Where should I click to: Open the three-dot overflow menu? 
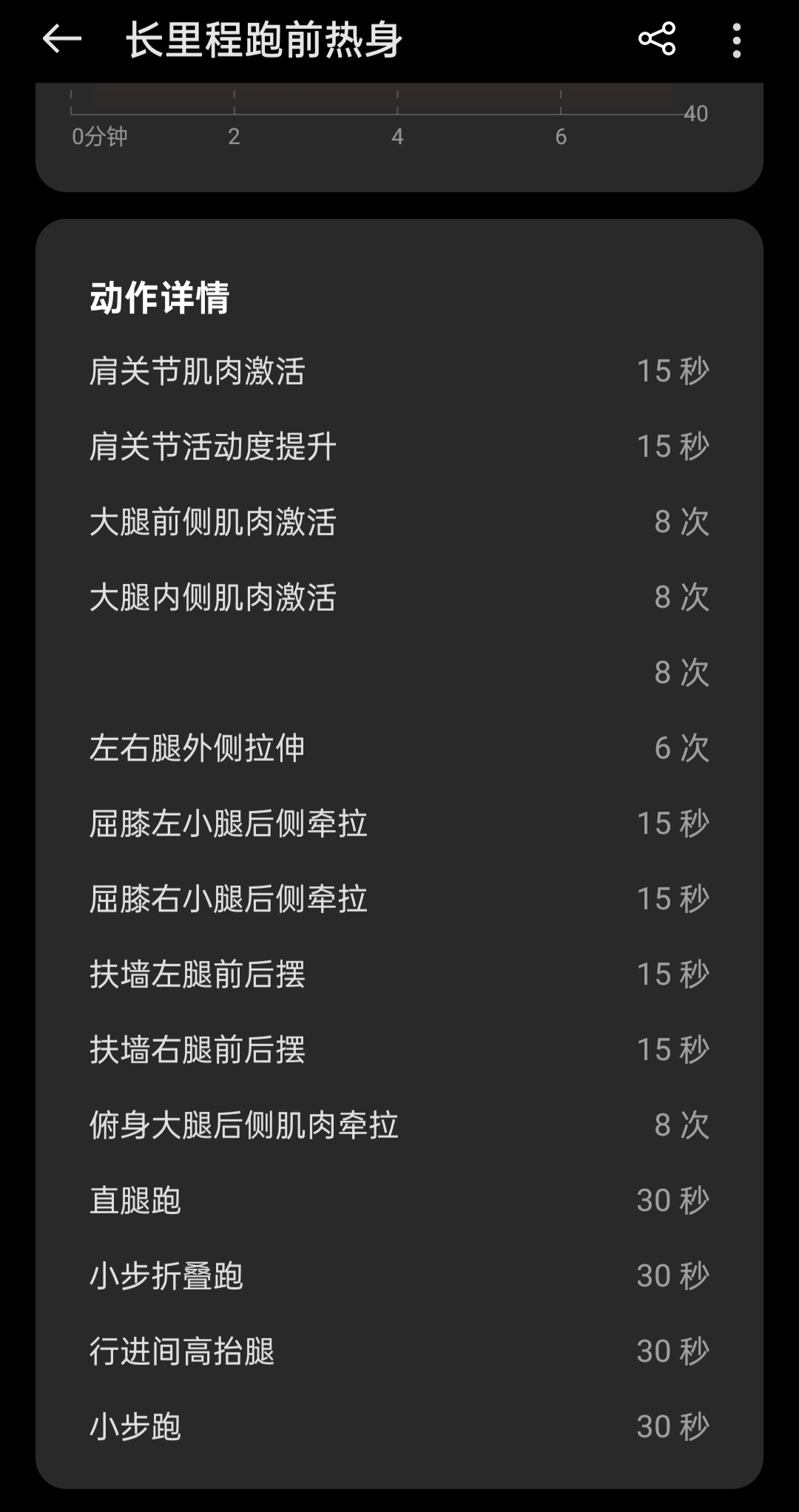(736, 41)
